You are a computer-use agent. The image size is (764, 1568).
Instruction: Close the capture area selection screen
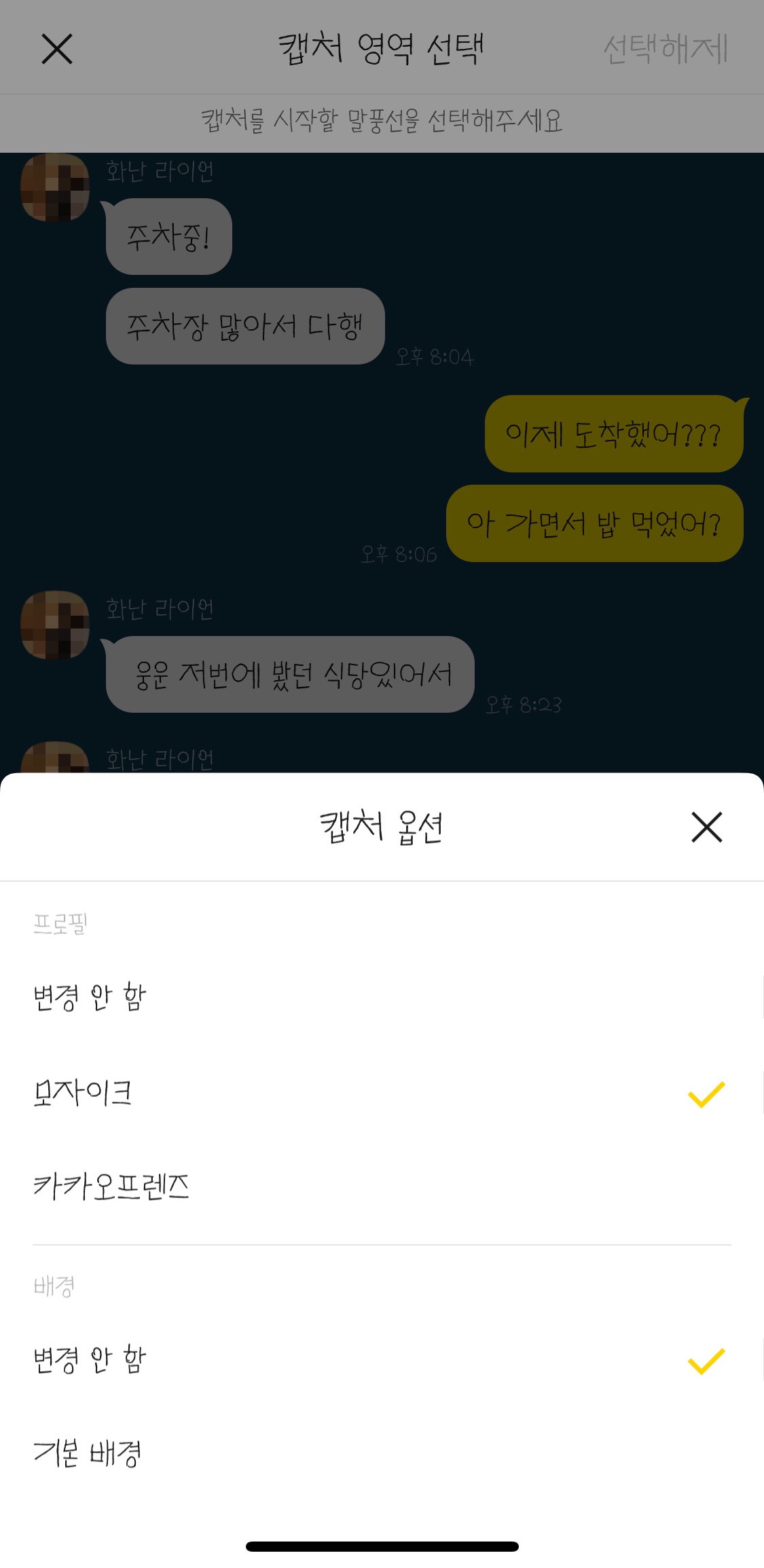[x=57, y=50]
